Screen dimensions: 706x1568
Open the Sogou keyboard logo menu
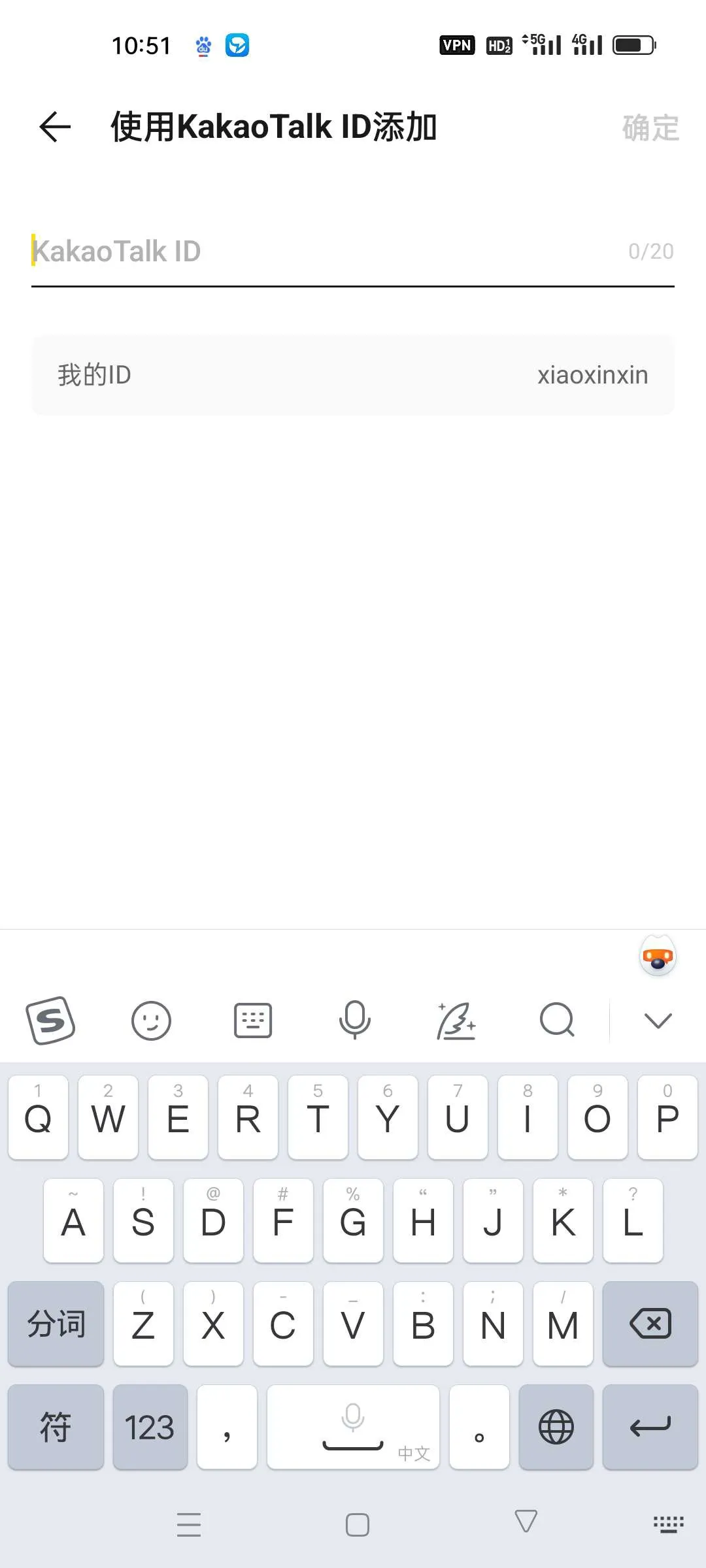50,1020
